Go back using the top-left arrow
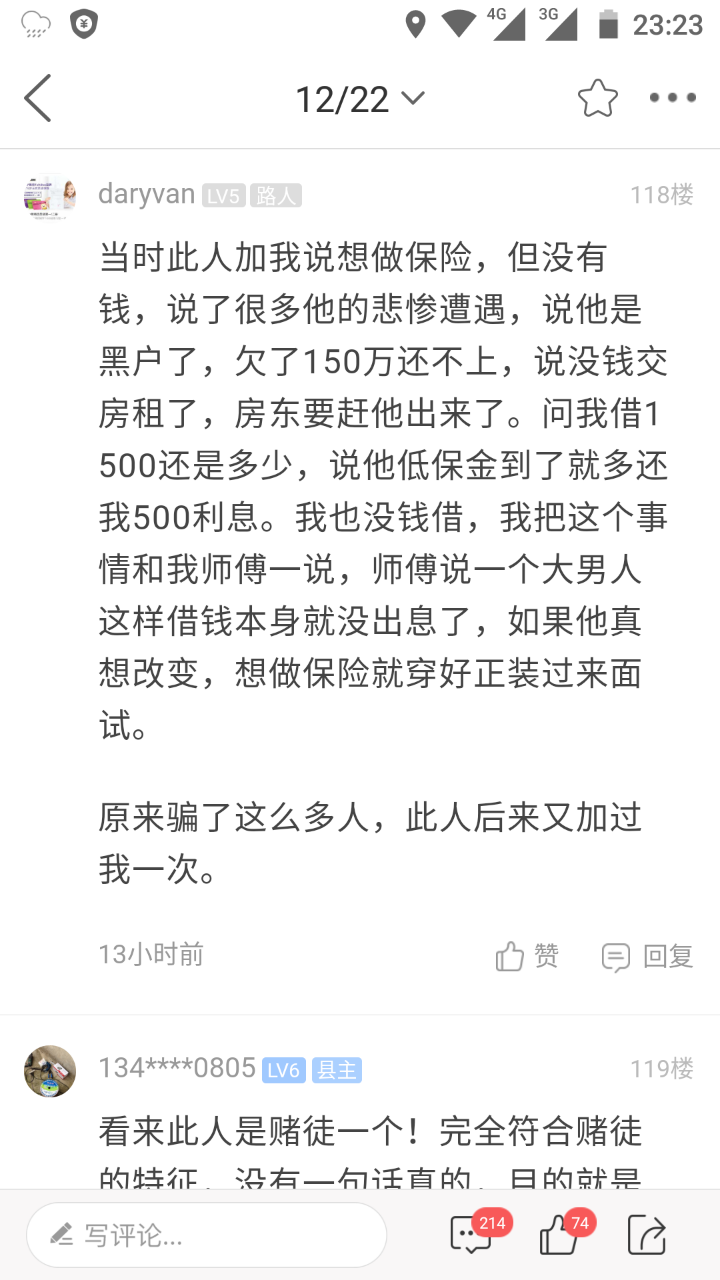The image size is (720, 1280). coord(38,98)
